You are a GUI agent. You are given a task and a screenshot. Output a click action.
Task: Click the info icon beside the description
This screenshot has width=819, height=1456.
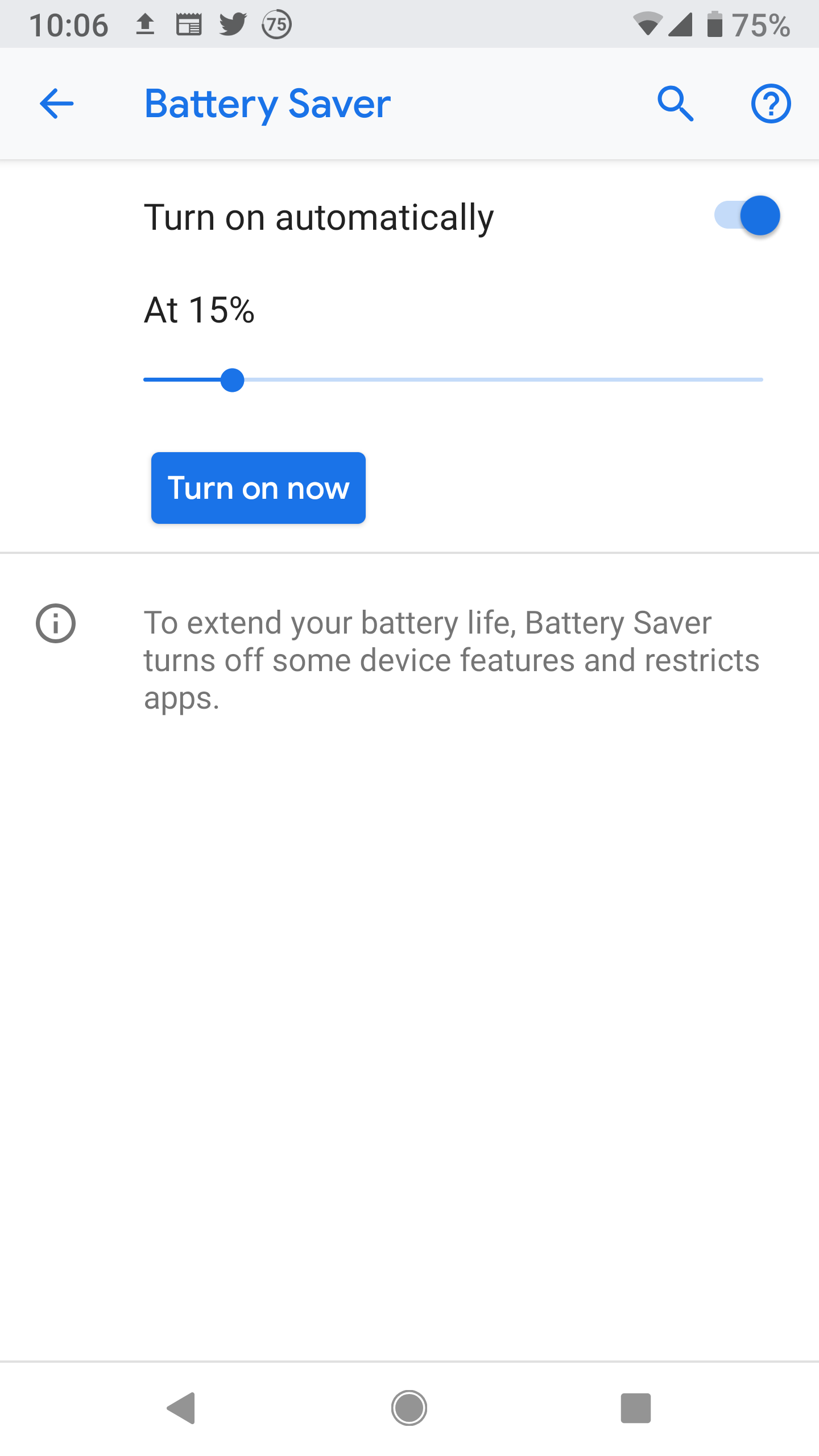tap(55, 624)
